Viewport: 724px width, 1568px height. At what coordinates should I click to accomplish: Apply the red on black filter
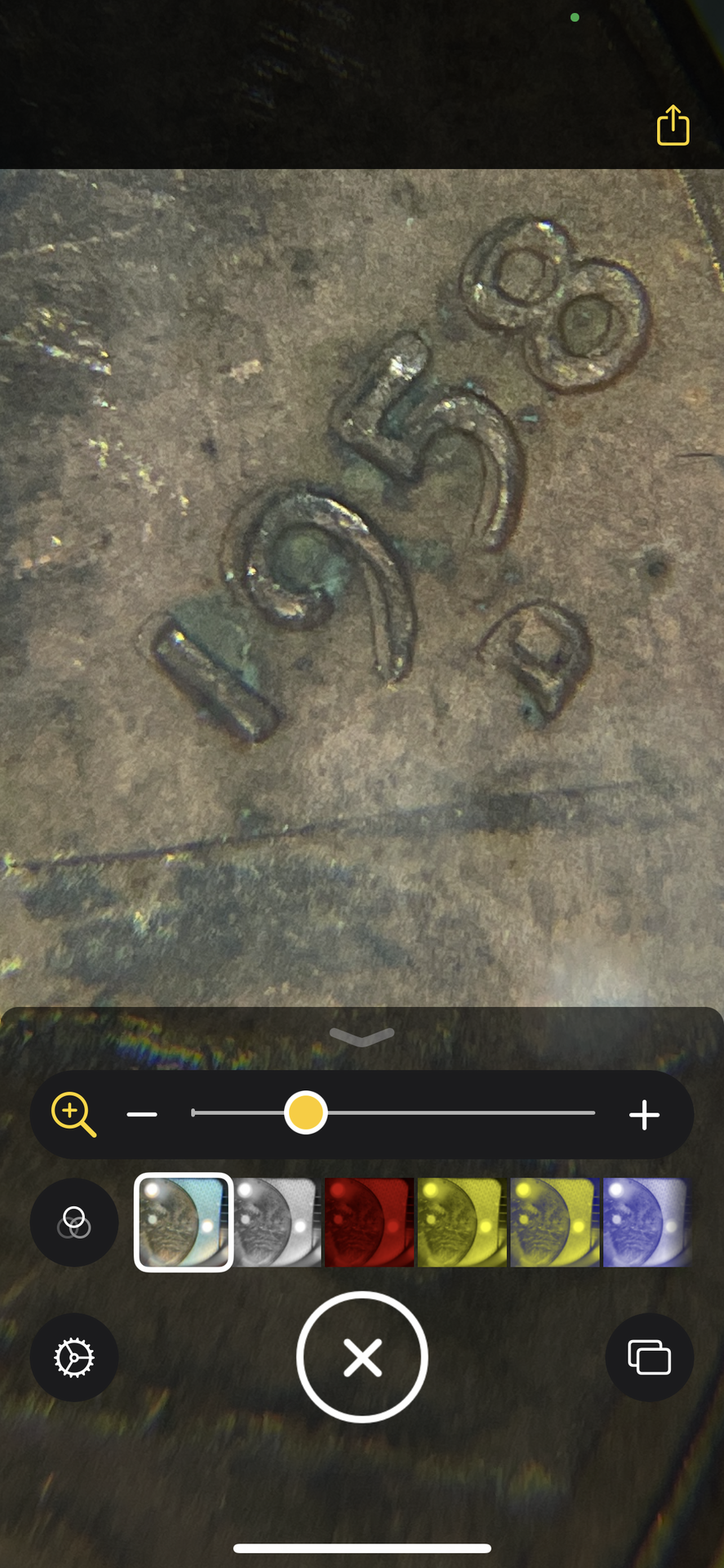tap(370, 1223)
